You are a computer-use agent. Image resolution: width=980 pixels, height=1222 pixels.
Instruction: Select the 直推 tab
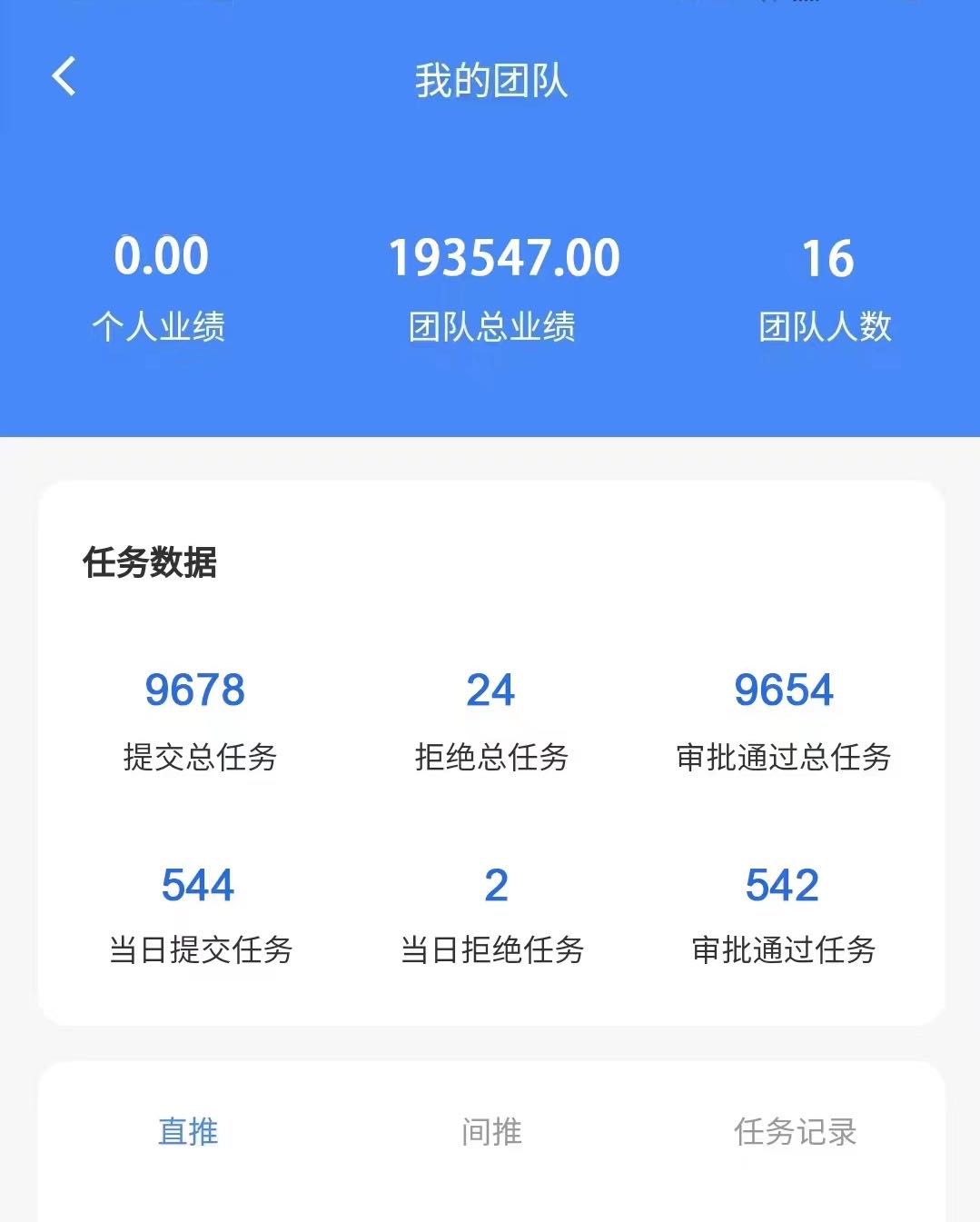pos(188,1132)
